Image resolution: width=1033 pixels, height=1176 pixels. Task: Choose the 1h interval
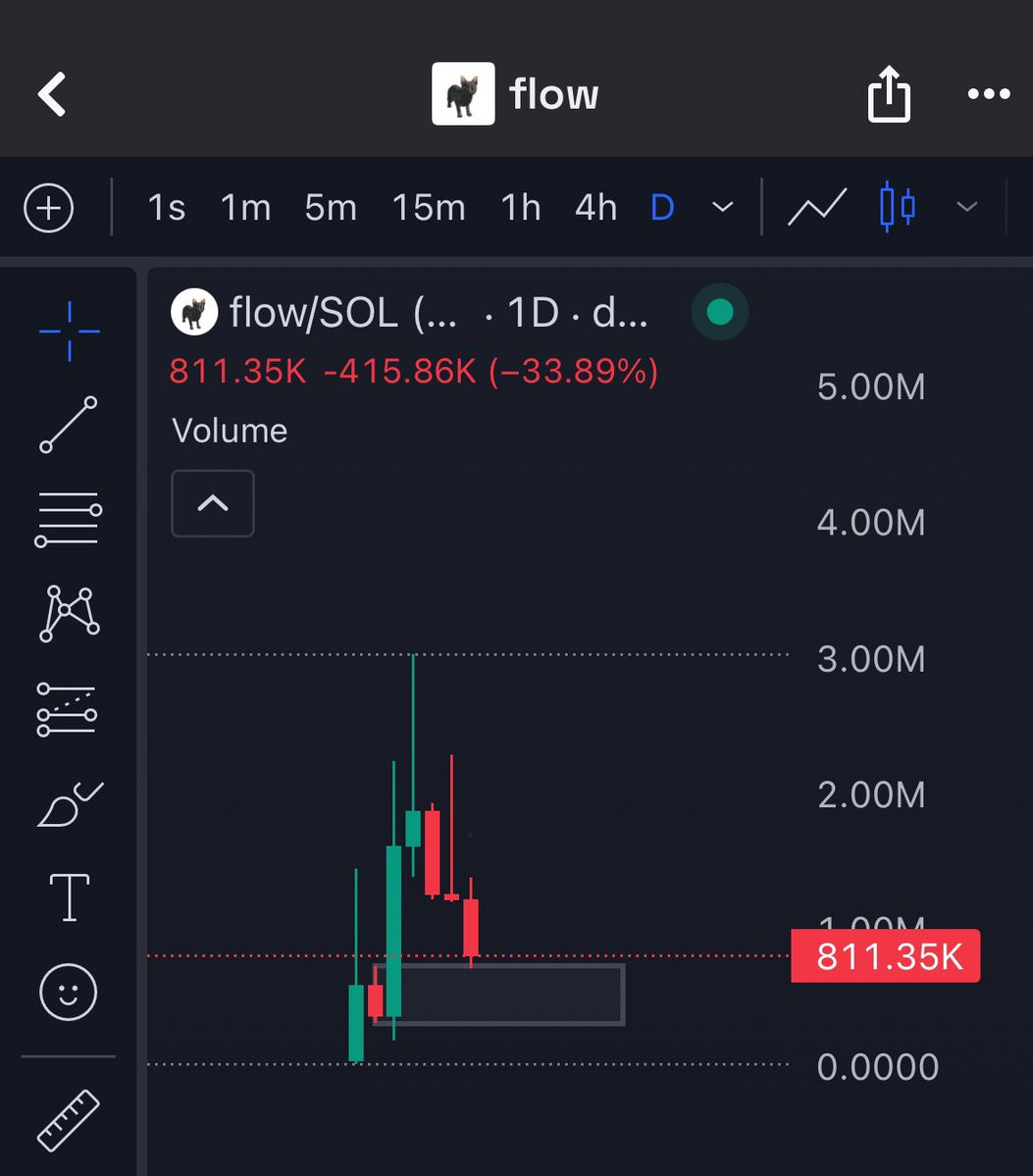click(521, 208)
